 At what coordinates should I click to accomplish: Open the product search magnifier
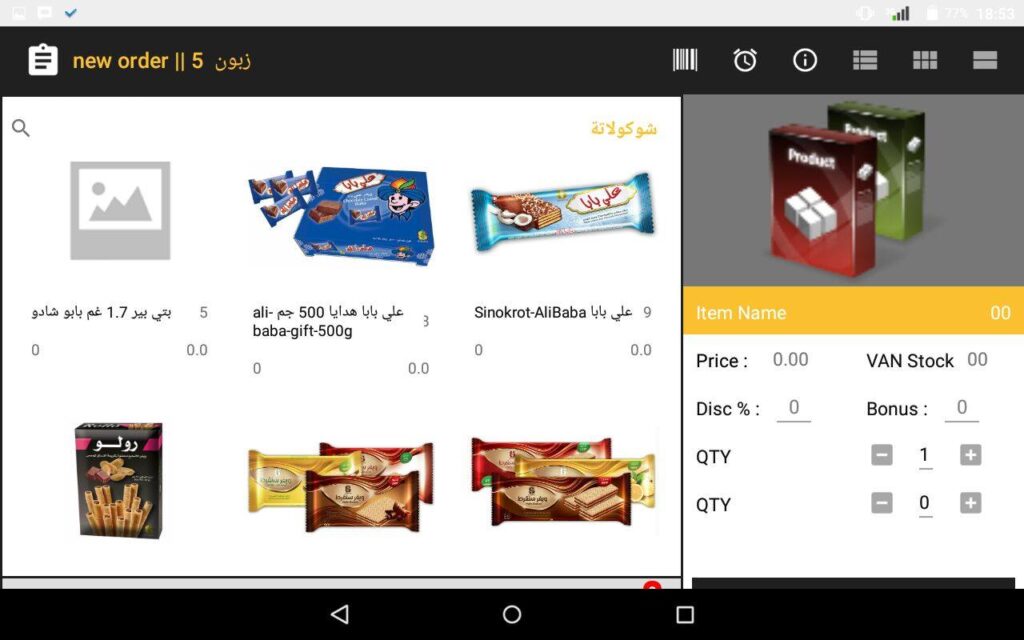[x=21, y=128]
